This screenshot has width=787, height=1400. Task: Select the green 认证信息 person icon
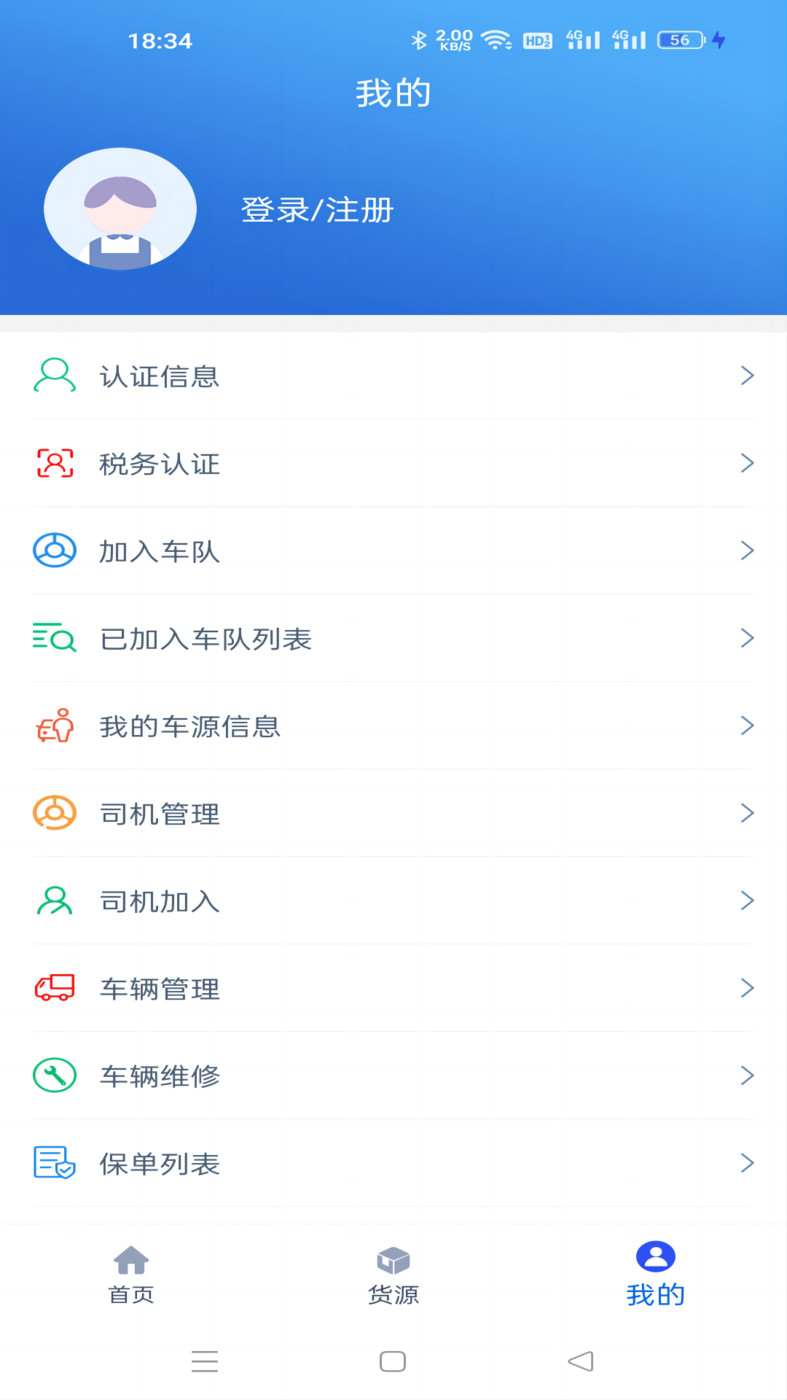pos(55,375)
